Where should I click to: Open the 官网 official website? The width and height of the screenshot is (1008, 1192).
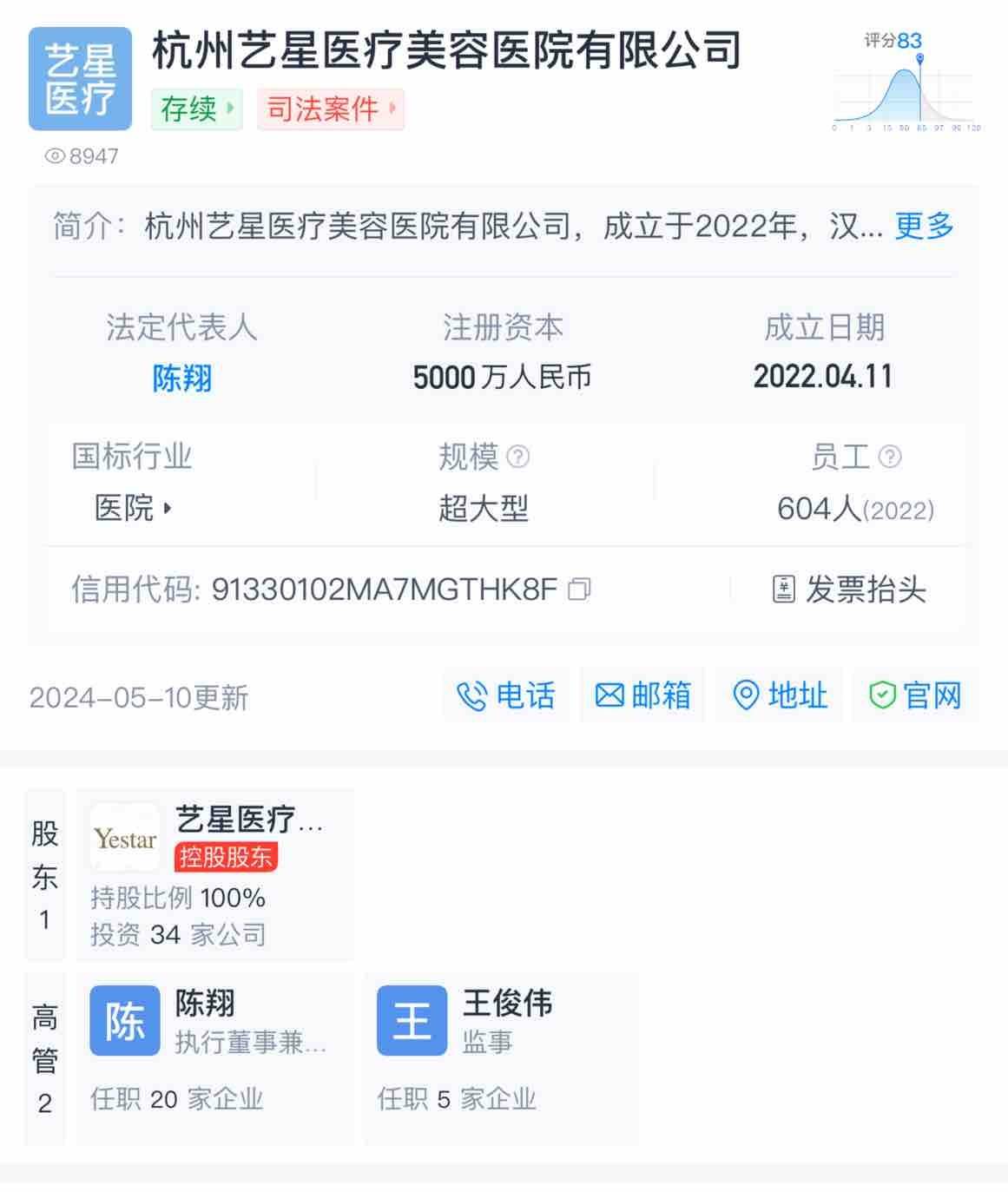(x=915, y=695)
